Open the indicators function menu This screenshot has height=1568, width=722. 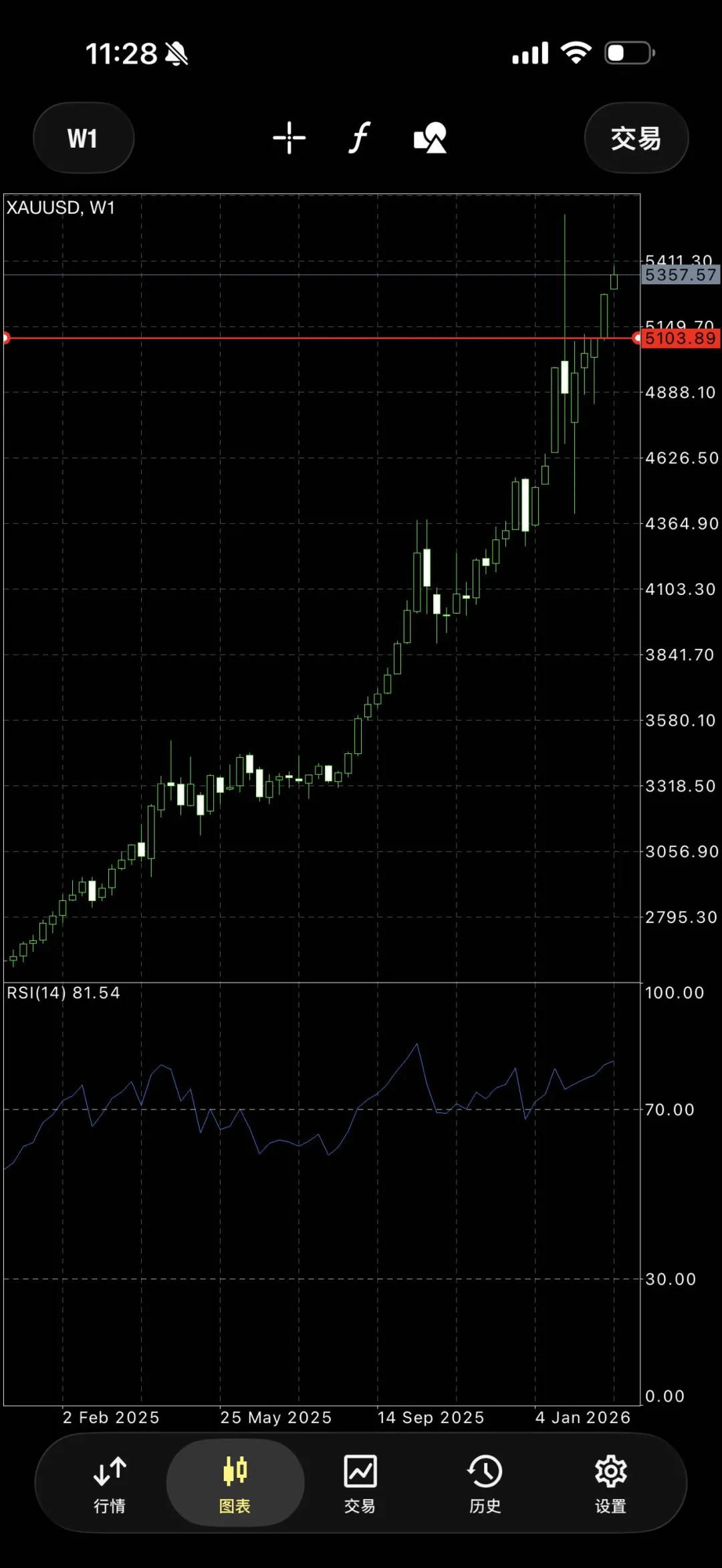coord(360,138)
